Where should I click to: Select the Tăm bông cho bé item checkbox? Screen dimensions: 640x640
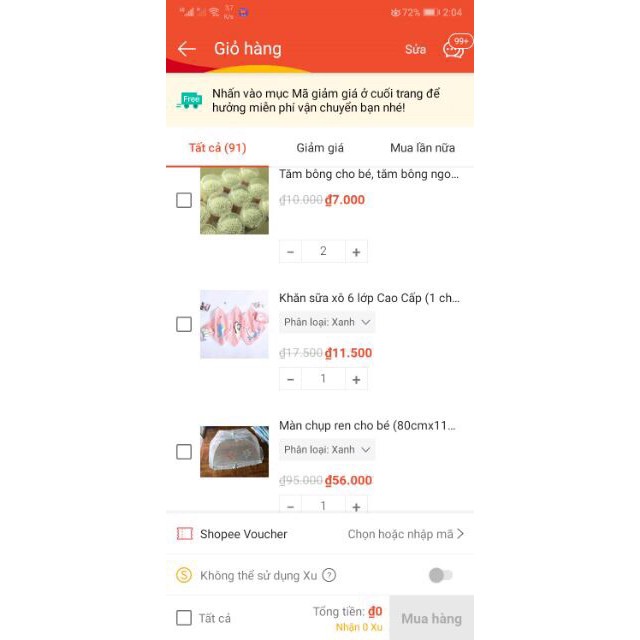pyautogui.click(x=184, y=200)
